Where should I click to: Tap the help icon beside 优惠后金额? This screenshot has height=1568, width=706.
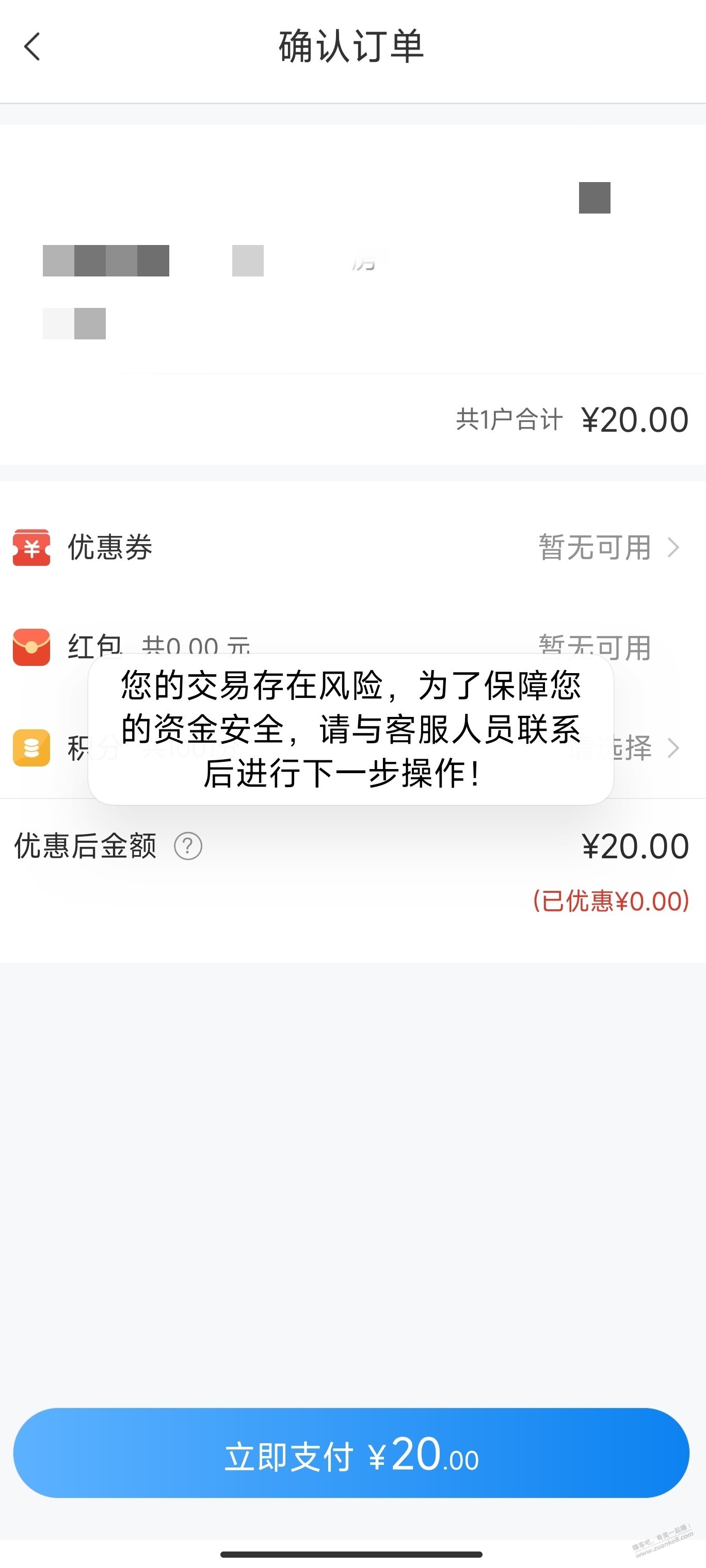pos(188,846)
